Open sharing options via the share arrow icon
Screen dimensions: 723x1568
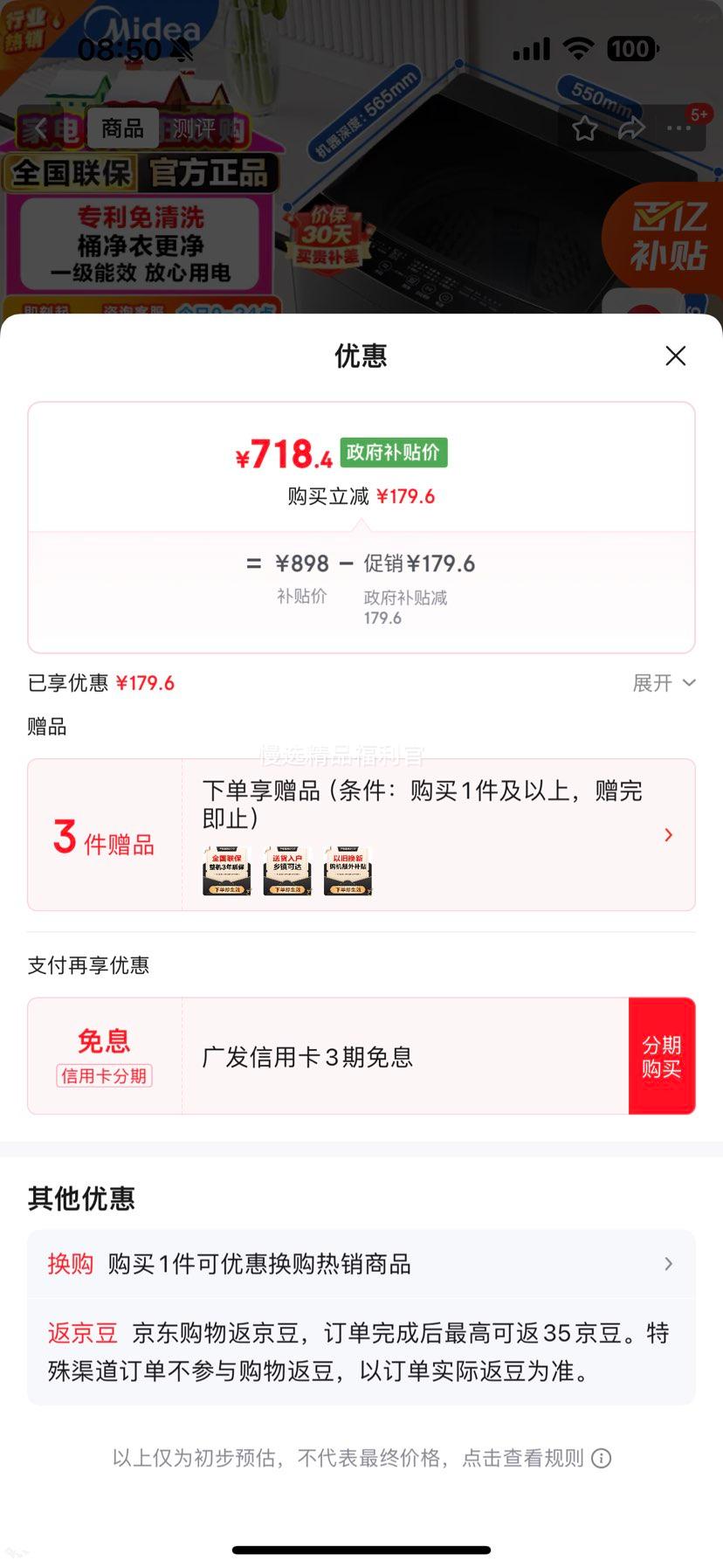click(x=630, y=128)
